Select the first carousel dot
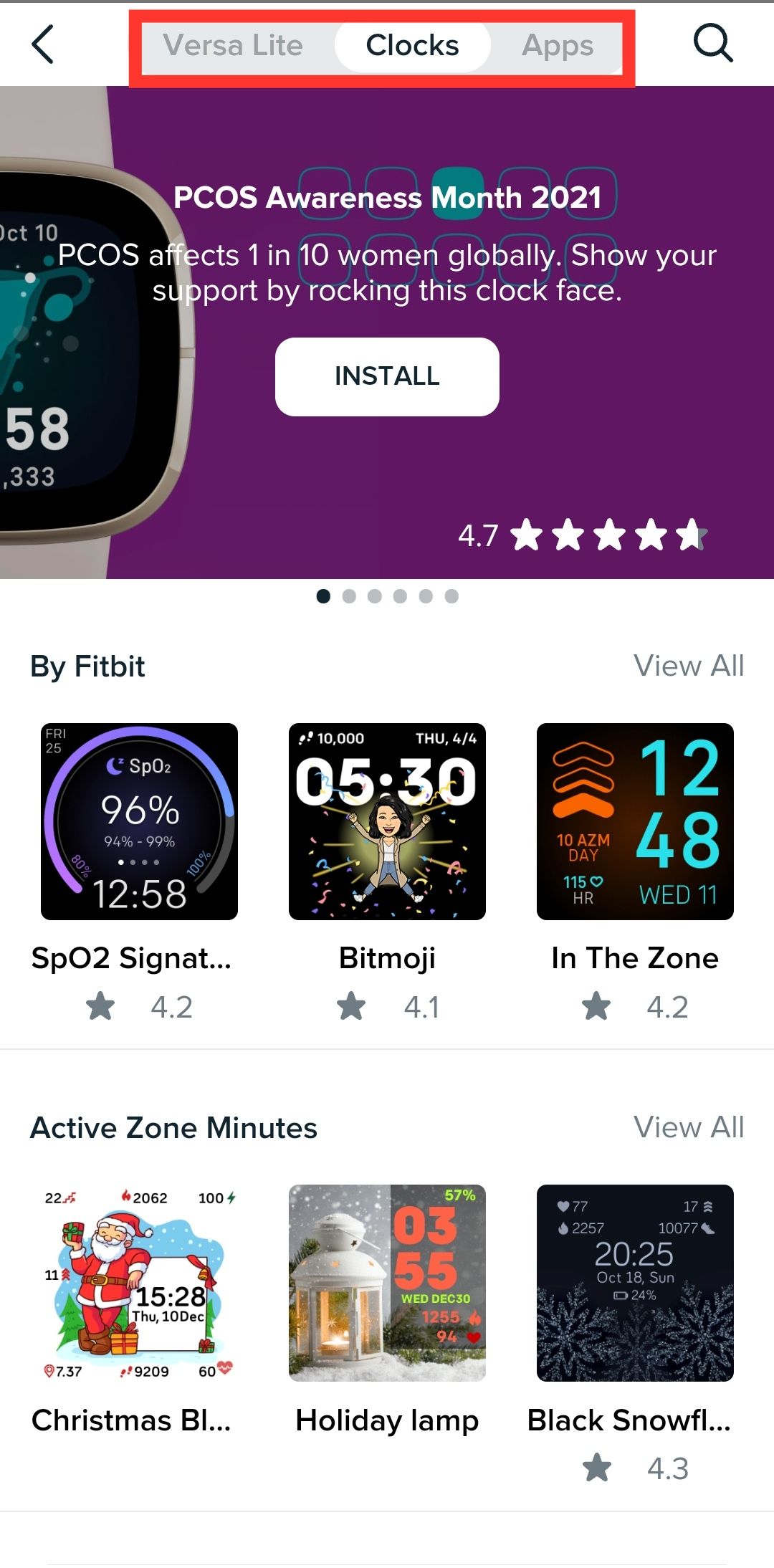Viewport: 774px width, 1568px height. pyautogui.click(x=323, y=596)
